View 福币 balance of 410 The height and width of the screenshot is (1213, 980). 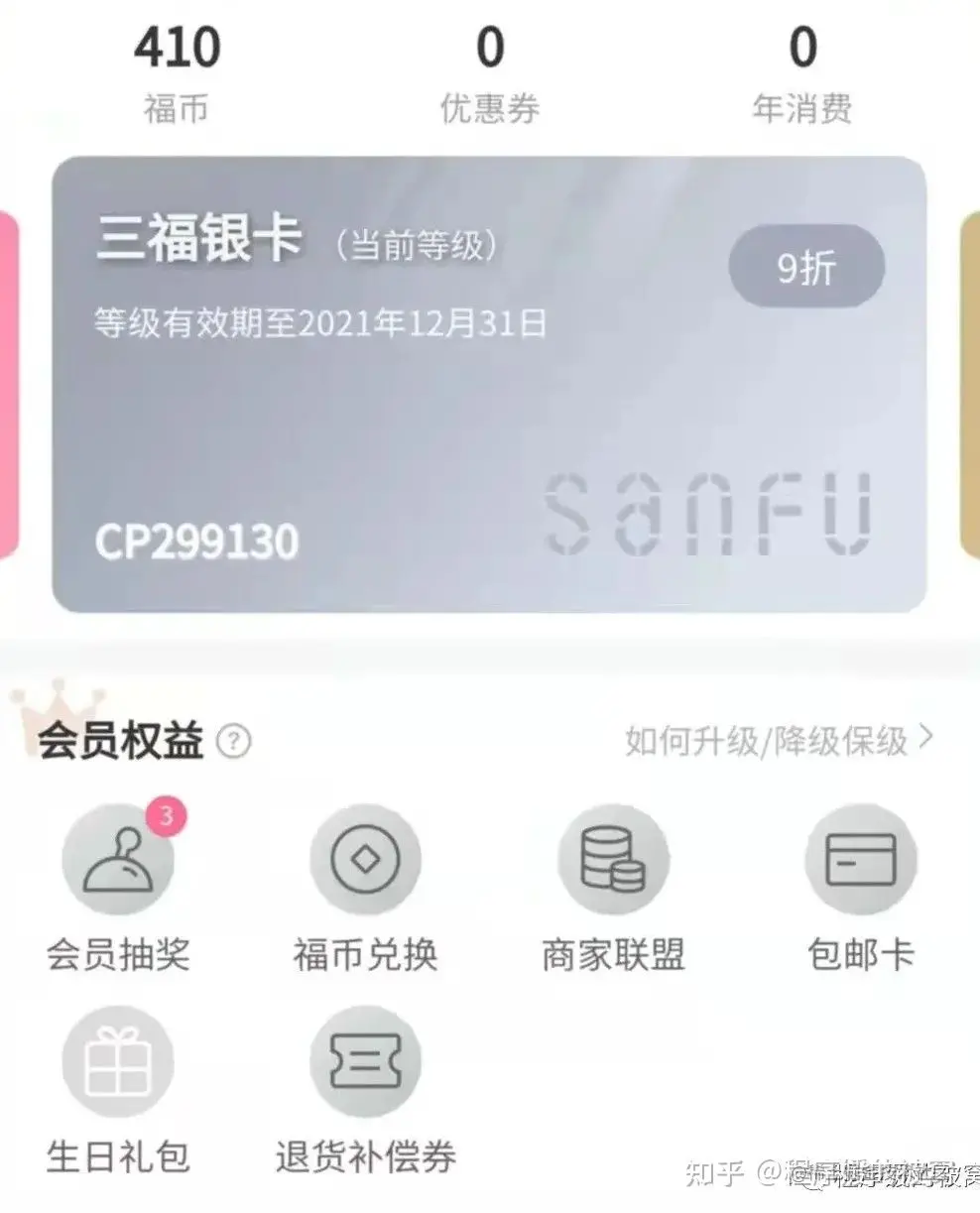(177, 71)
